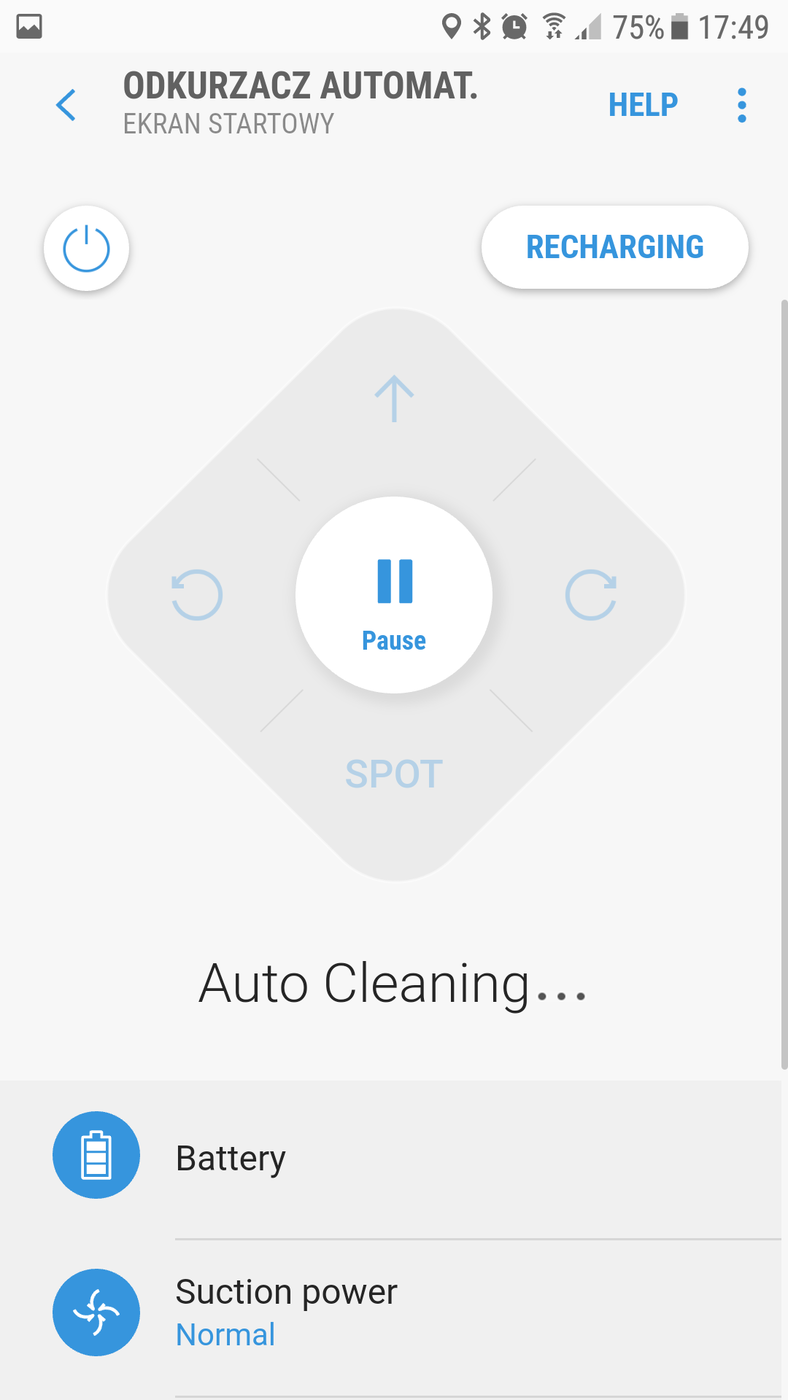The width and height of the screenshot is (788, 1400).
Task: Pause the auto cleaning
Action: [394, 595]
